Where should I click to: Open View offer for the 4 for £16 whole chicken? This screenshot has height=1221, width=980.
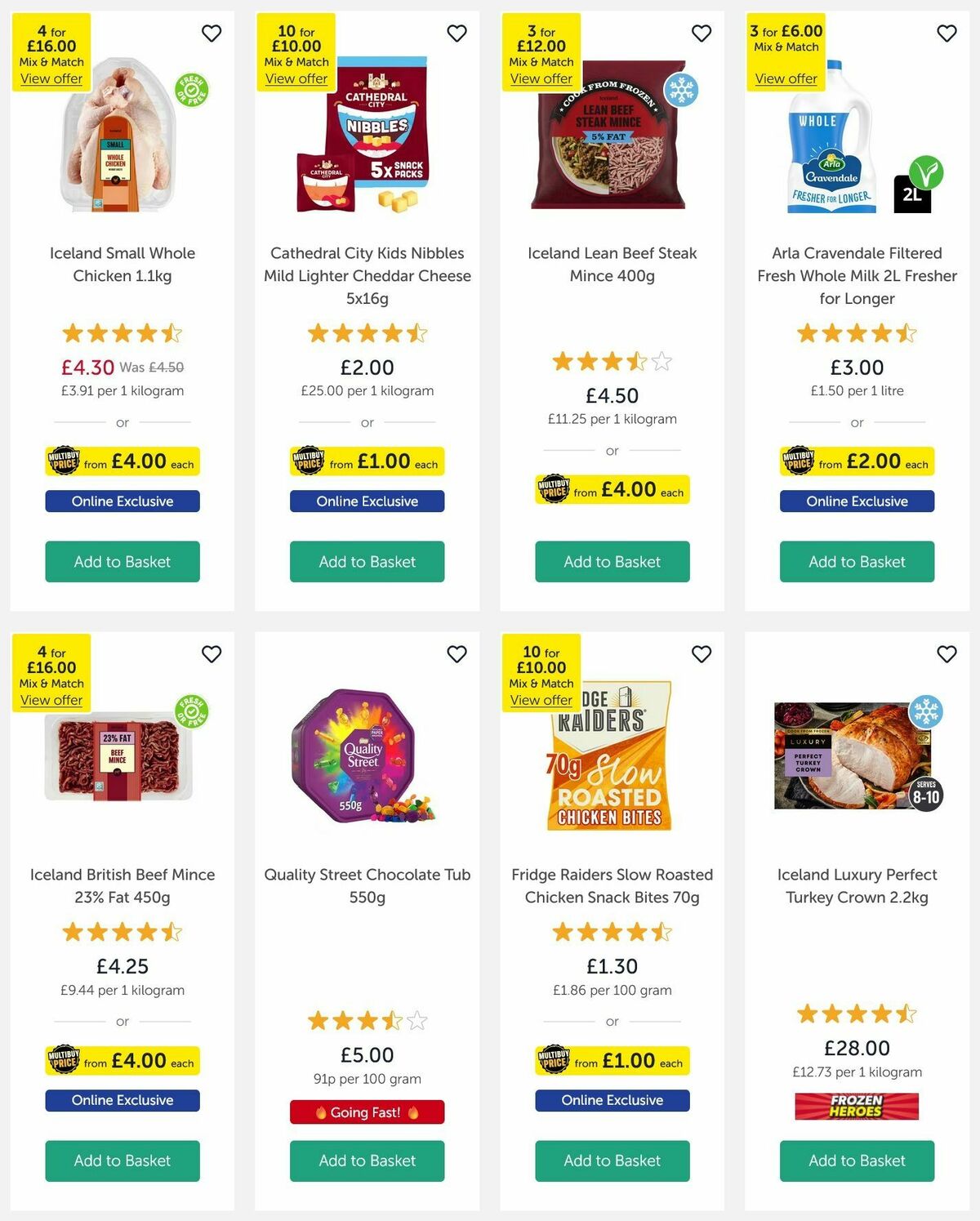point(50,78)
